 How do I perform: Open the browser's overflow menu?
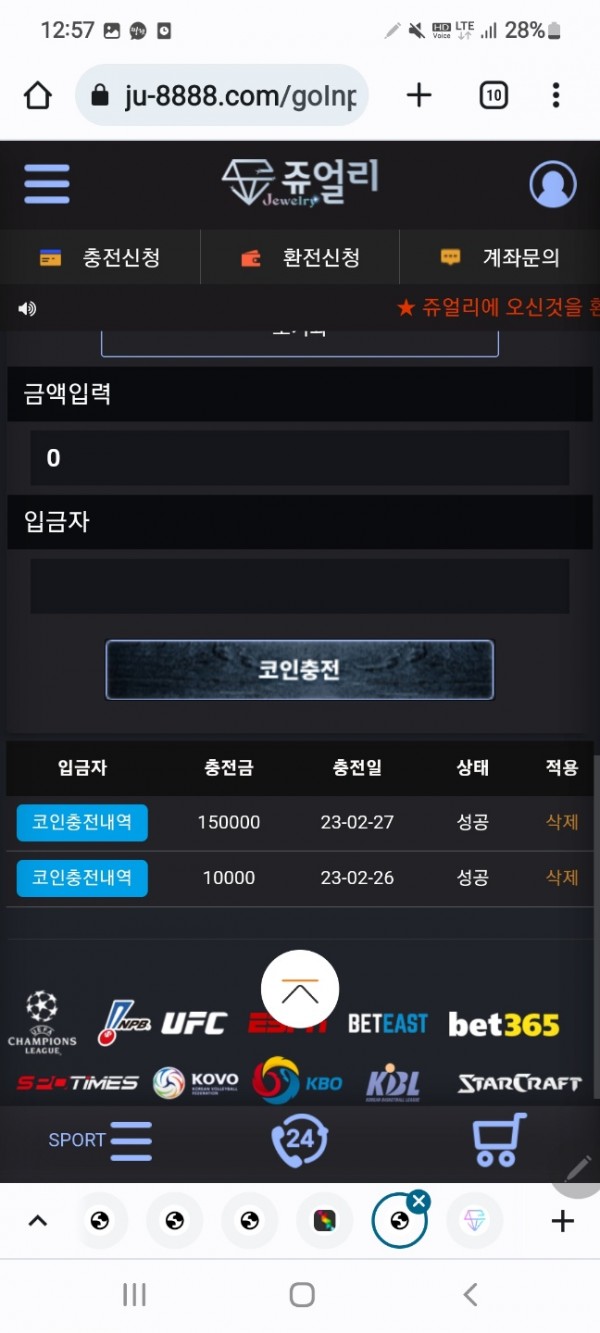click(x=556, y=95)
